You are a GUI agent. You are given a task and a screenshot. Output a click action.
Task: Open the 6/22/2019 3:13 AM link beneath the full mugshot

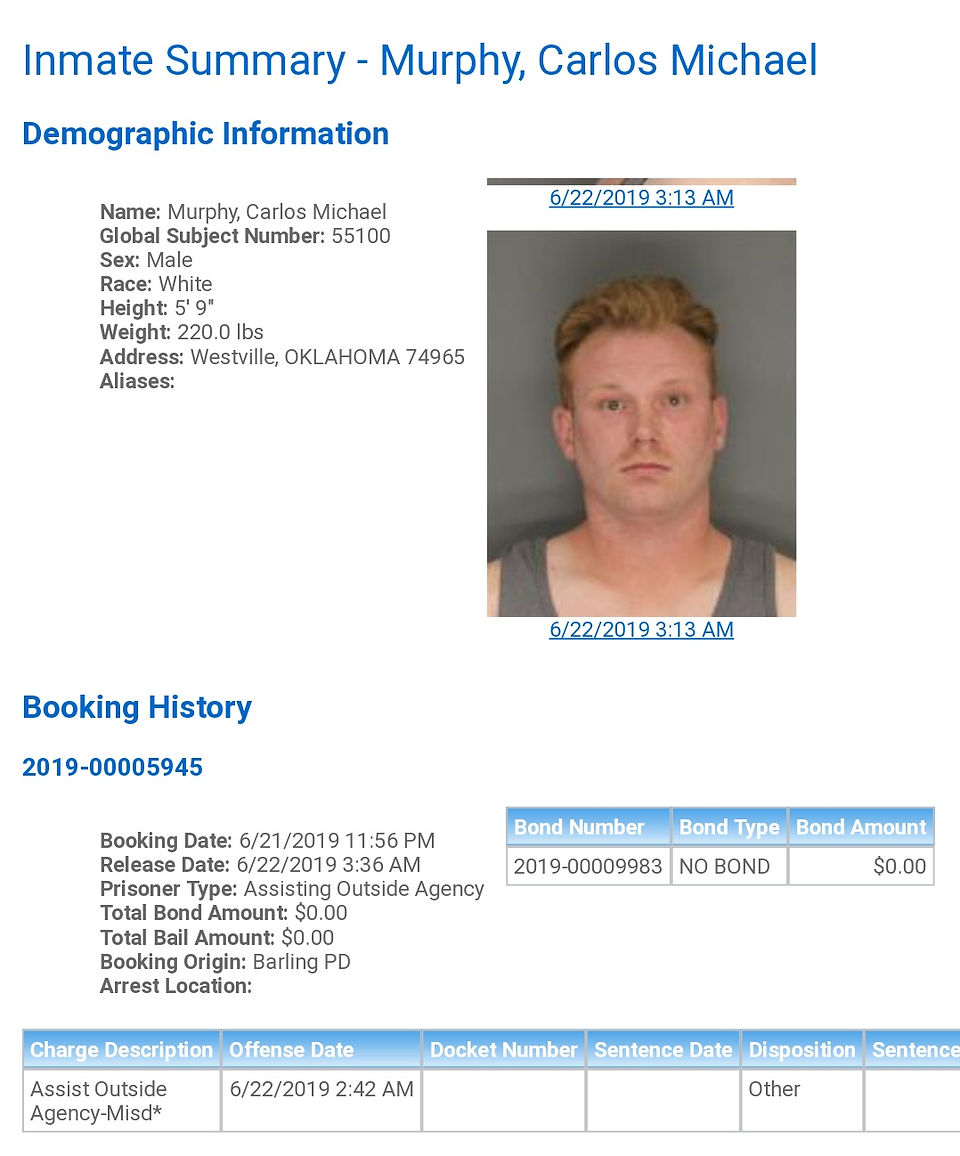(x=641, y=630)
